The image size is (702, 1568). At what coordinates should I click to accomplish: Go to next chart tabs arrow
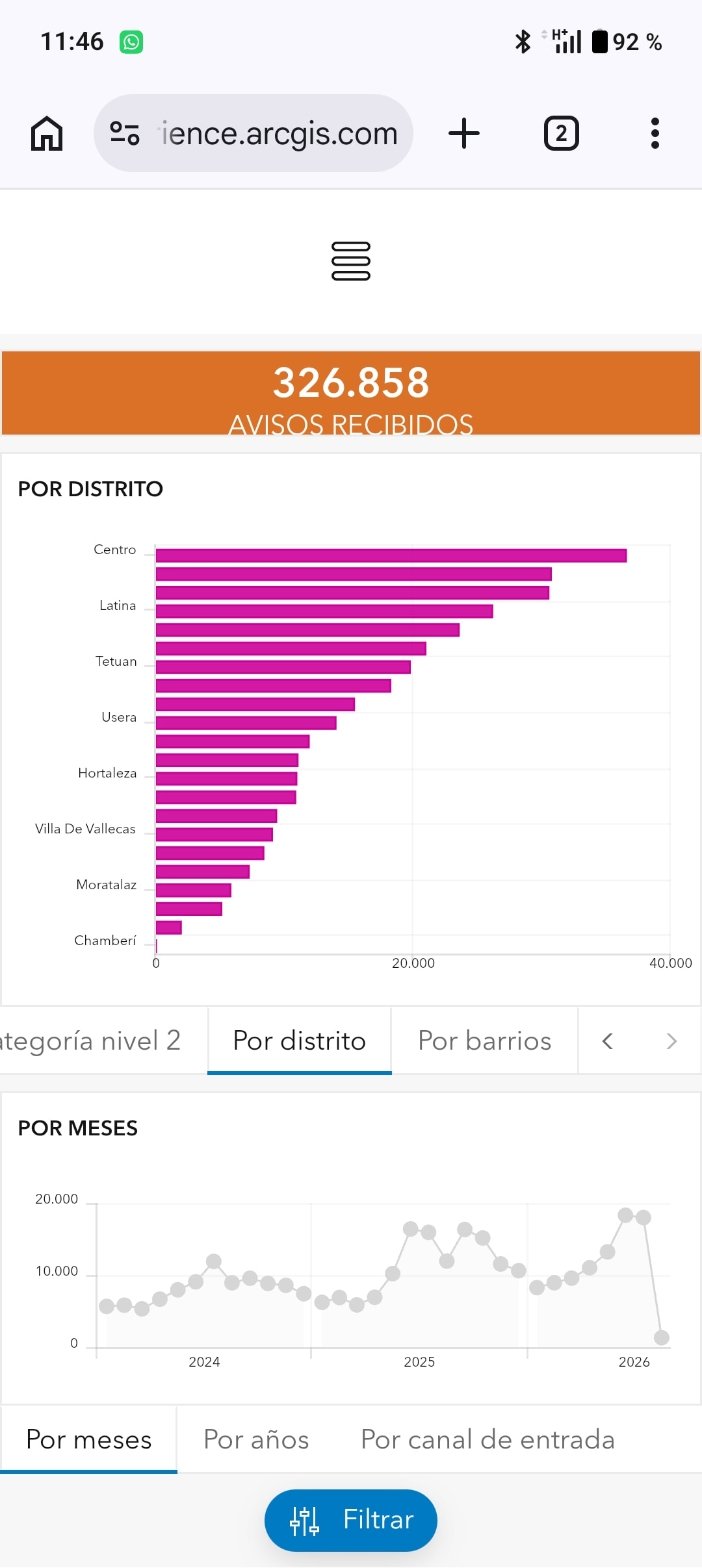671,1041
